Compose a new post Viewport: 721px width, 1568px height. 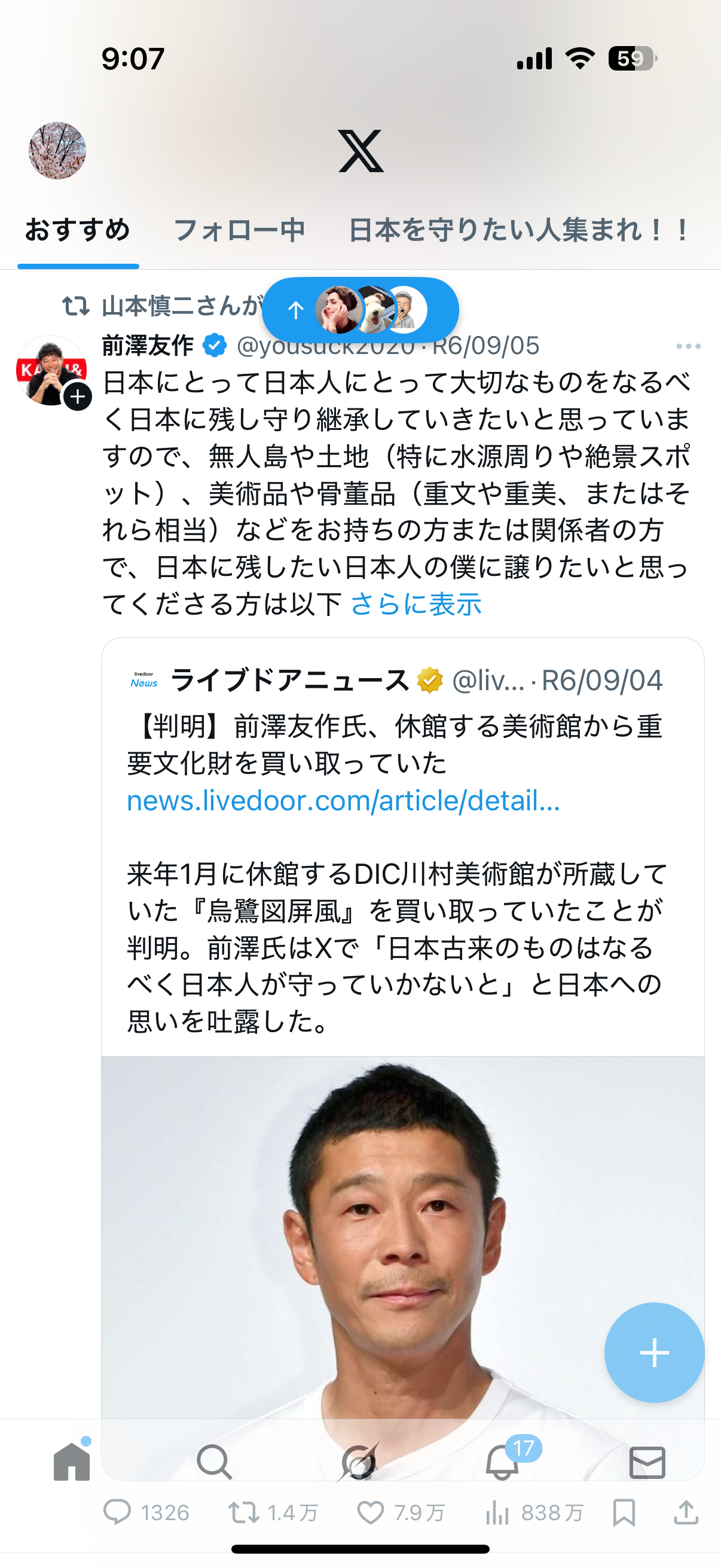coord(654,1353)
